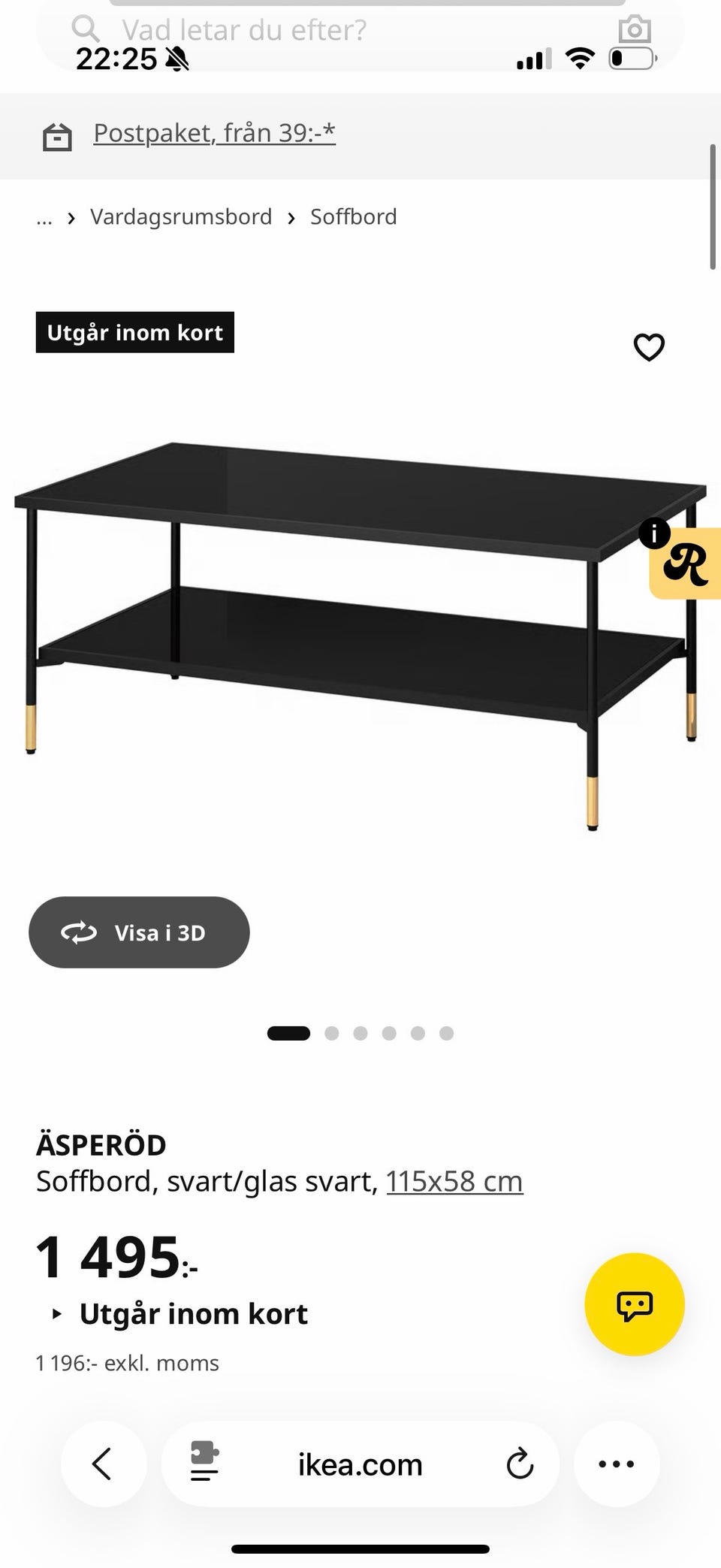Open the coffee table product image
The height and width of the screenshot is (1568, 721).
(x=360, y=635)
